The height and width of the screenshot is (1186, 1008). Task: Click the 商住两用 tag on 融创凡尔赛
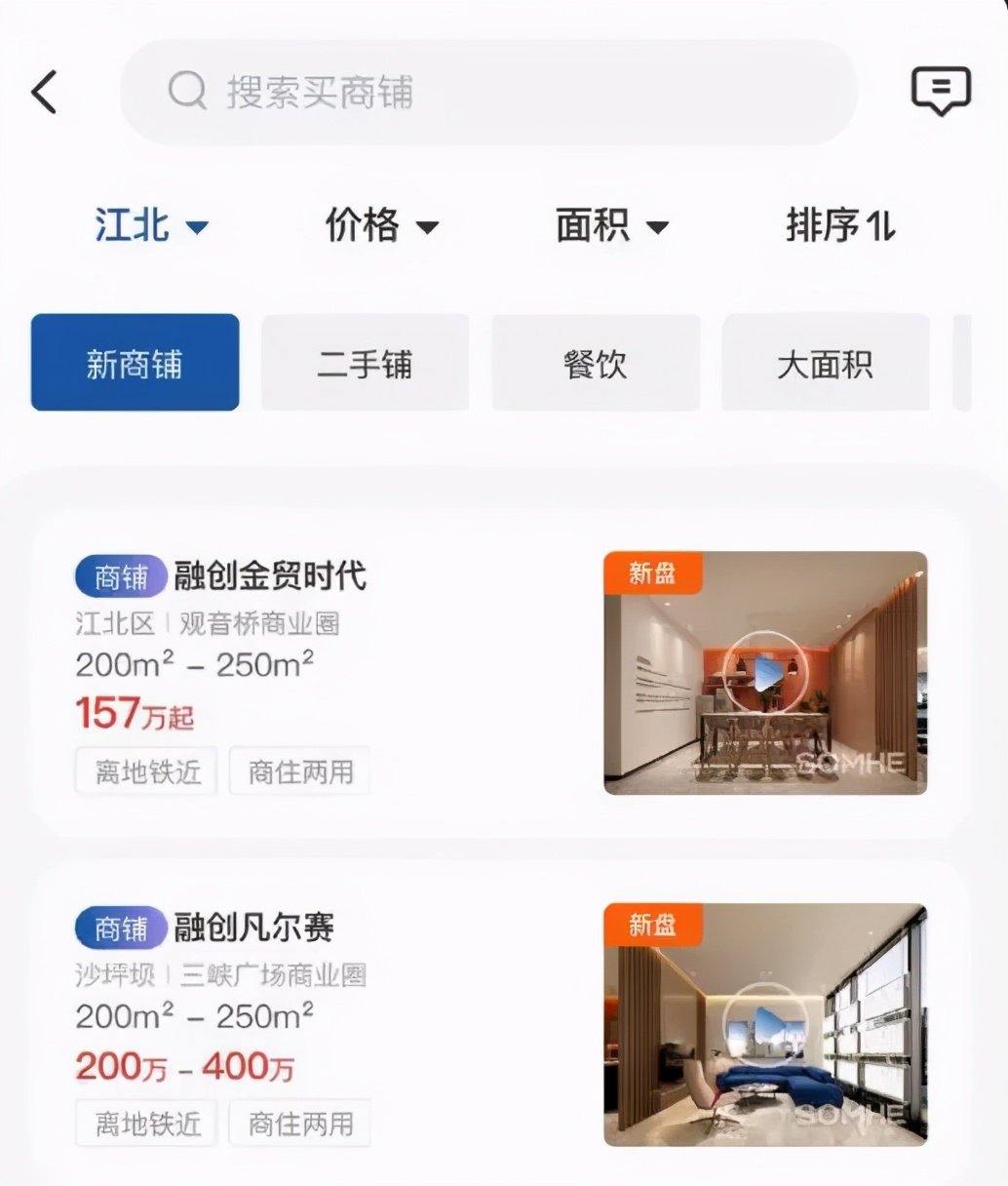tap(299, 1123)
